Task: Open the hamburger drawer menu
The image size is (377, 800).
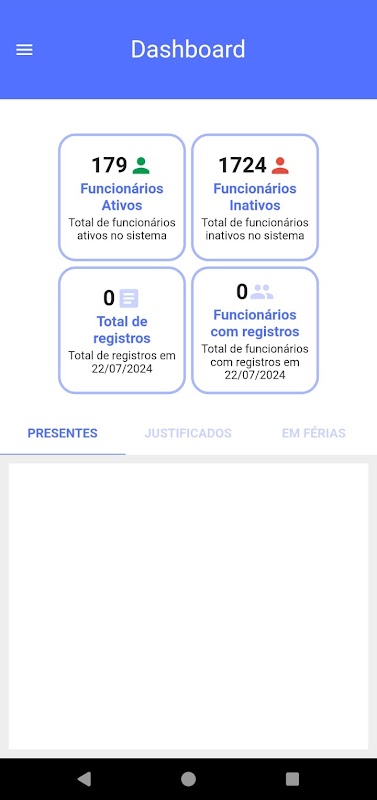Action: tap(24, 49)
